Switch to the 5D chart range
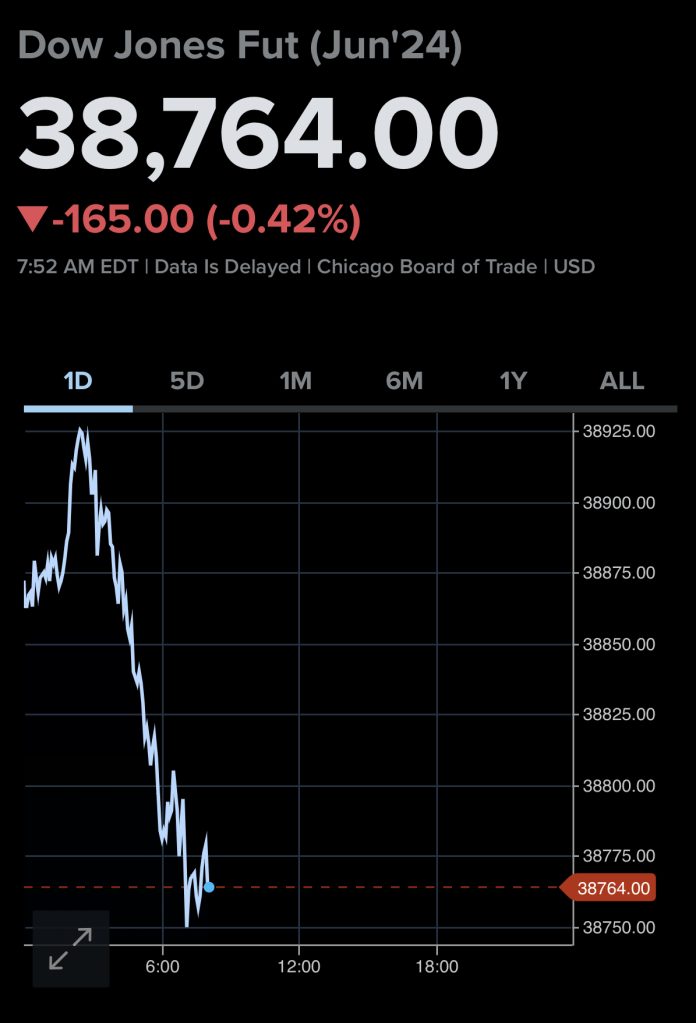The width and height of the screenshot is (696, 1023). coord(187,381)
